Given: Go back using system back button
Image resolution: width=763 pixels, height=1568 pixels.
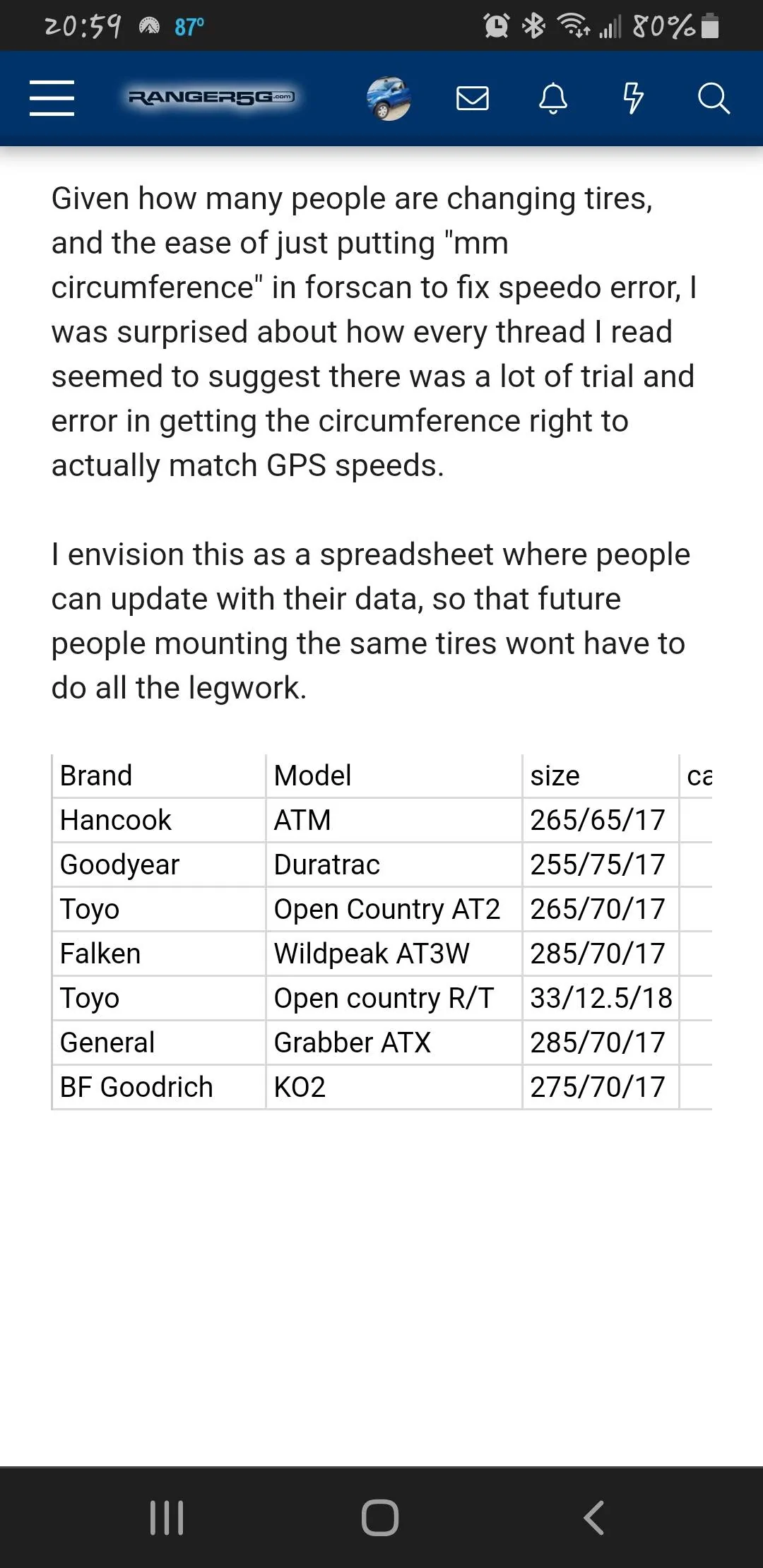Looking at the screenshot, I should click(594, 1517).
